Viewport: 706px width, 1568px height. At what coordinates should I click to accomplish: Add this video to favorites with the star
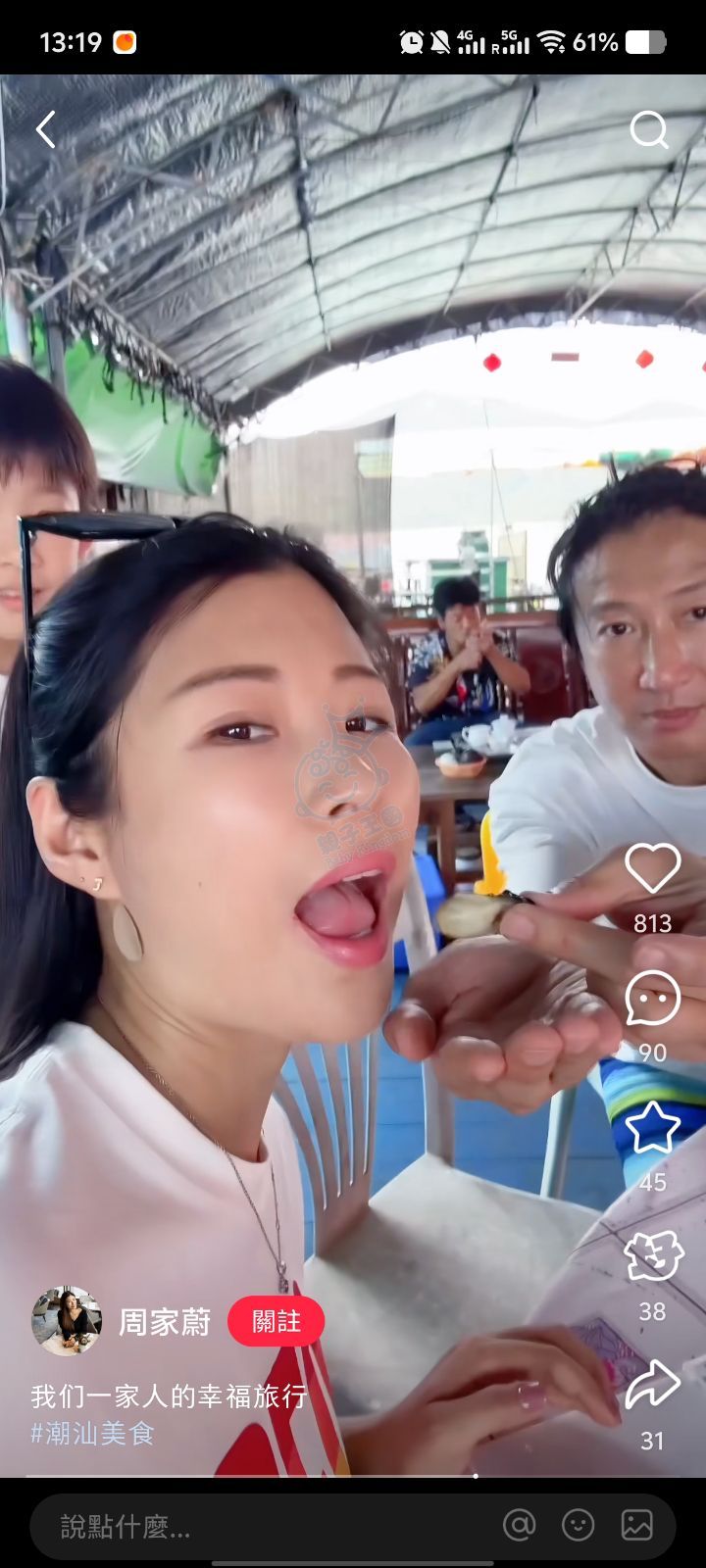tap(652, 1128)
